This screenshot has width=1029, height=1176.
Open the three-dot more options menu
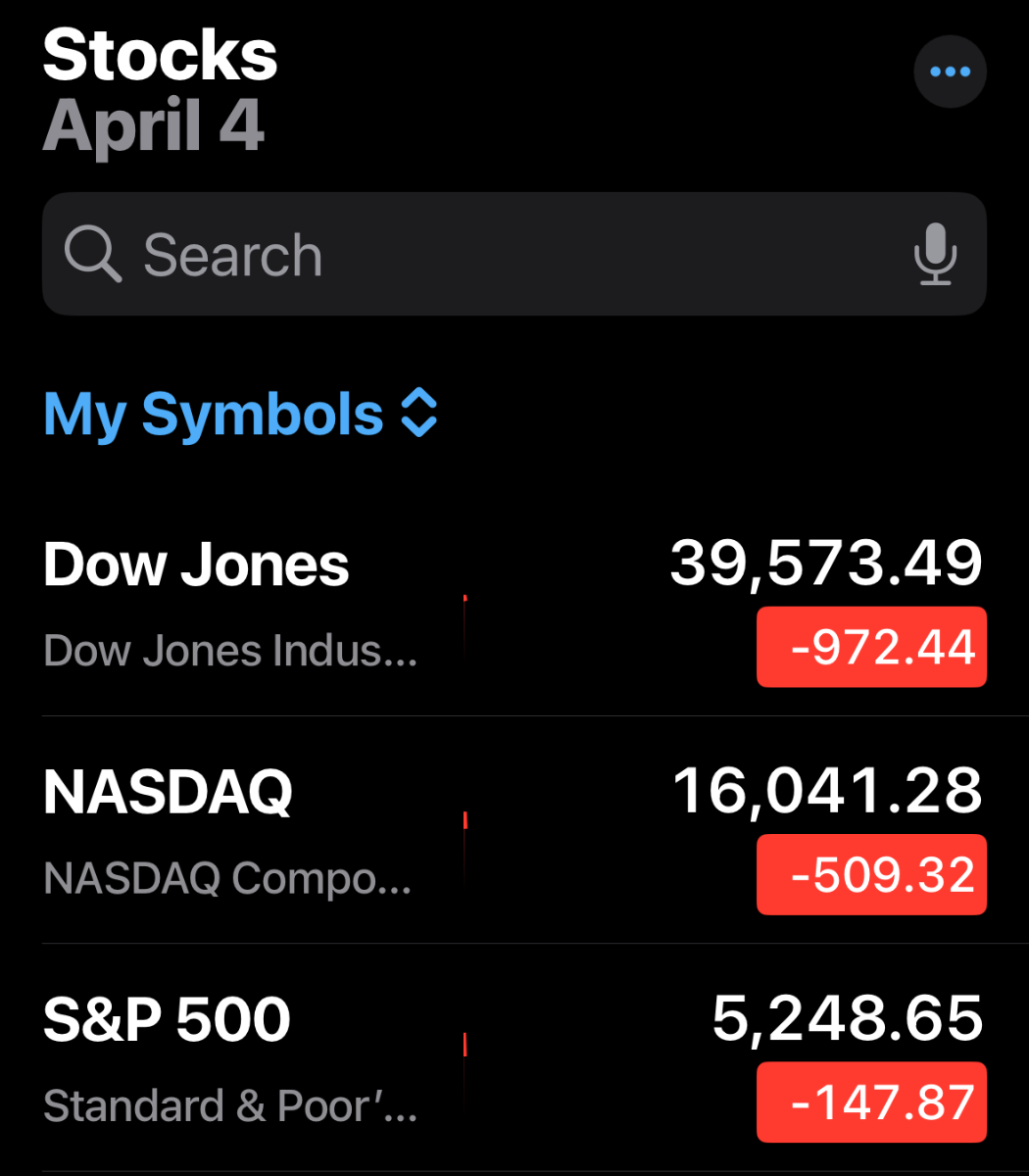(x=950, y=72)
